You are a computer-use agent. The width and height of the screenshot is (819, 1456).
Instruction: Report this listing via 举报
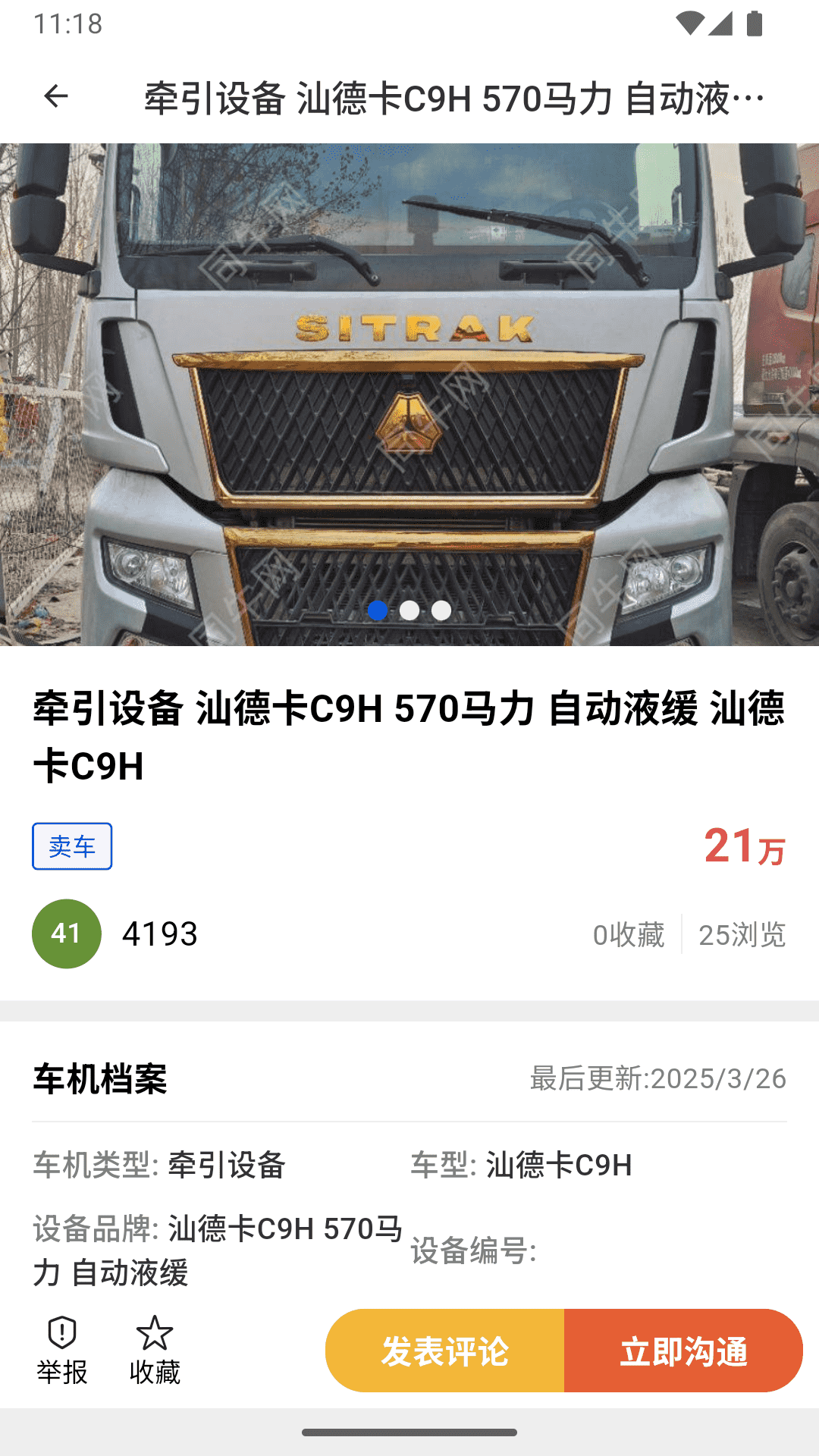pos(62,1351)
